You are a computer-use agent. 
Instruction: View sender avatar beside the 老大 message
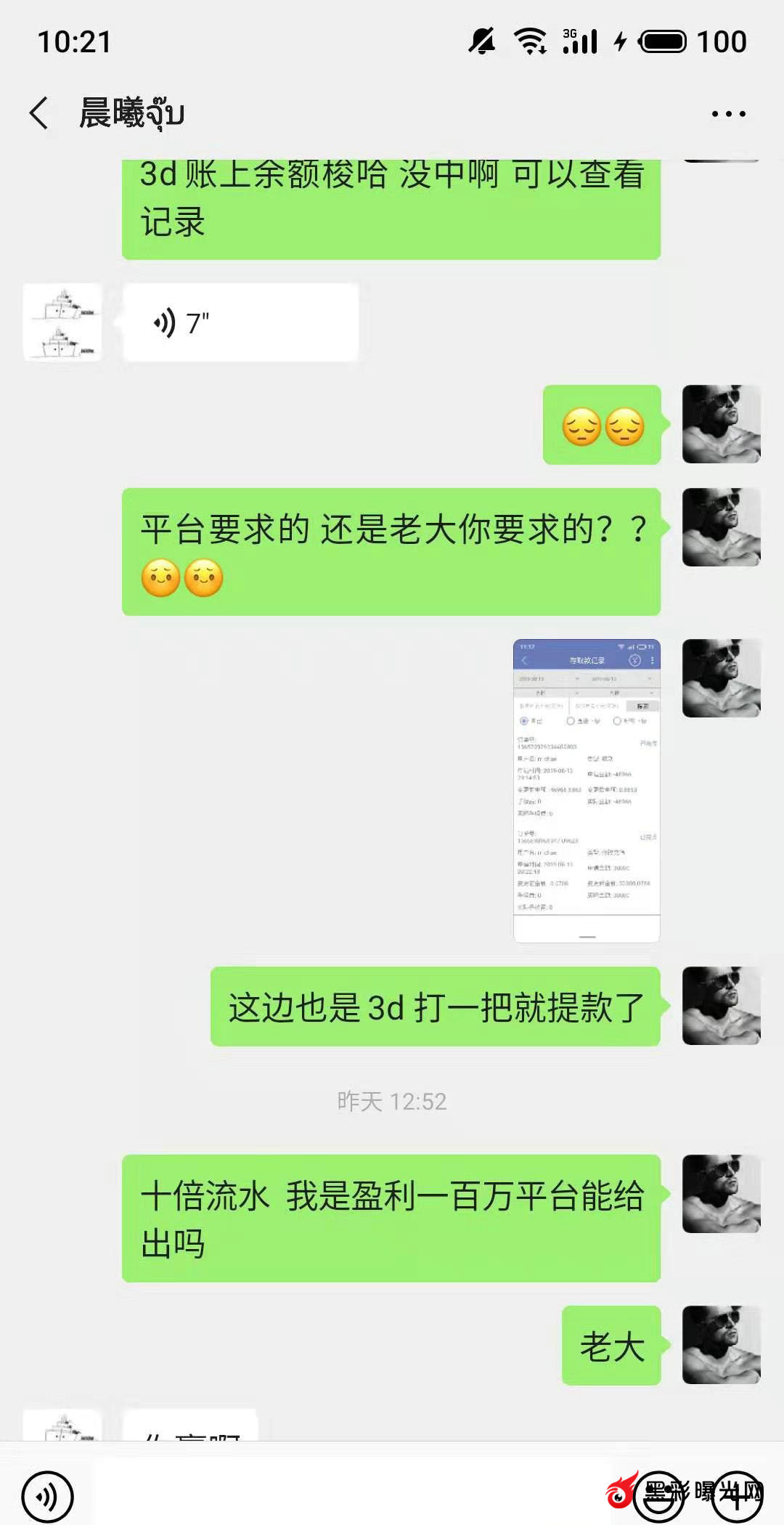coord(721,1345)
